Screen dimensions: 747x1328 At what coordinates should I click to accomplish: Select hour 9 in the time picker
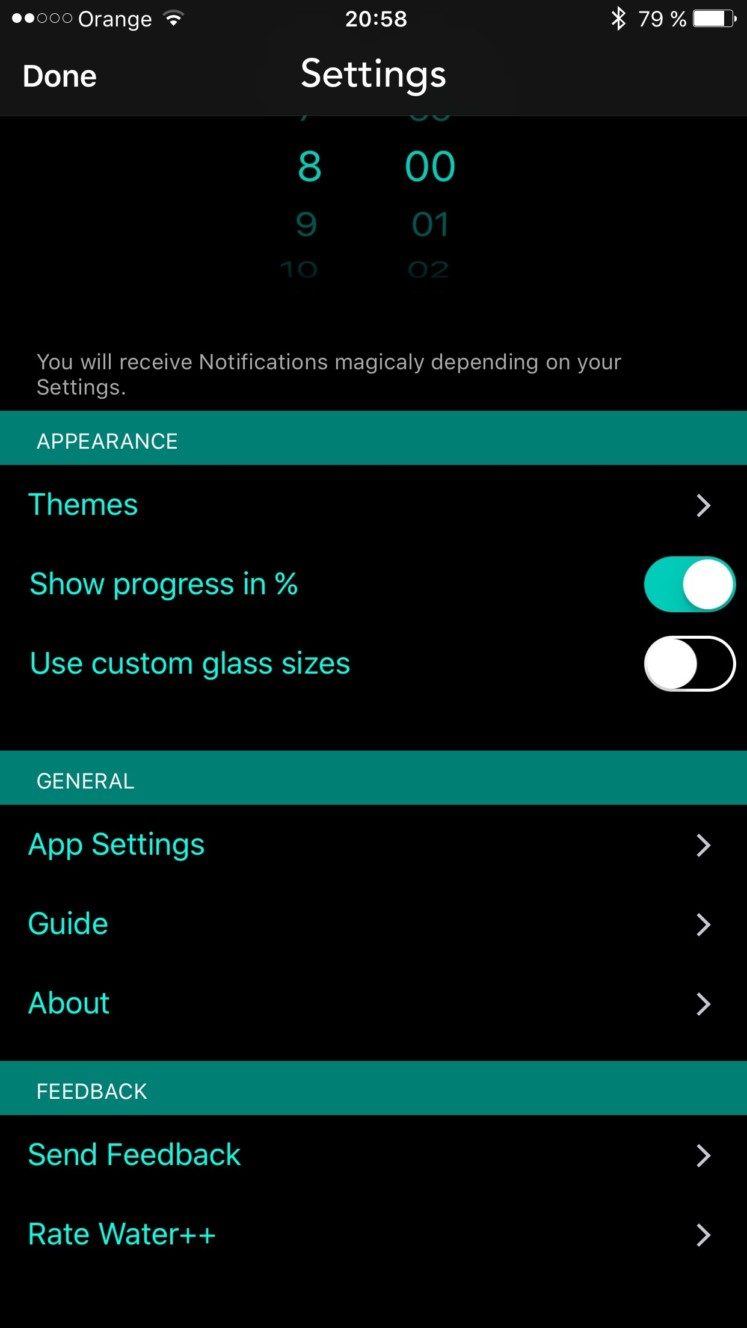(x=307, y=224)
